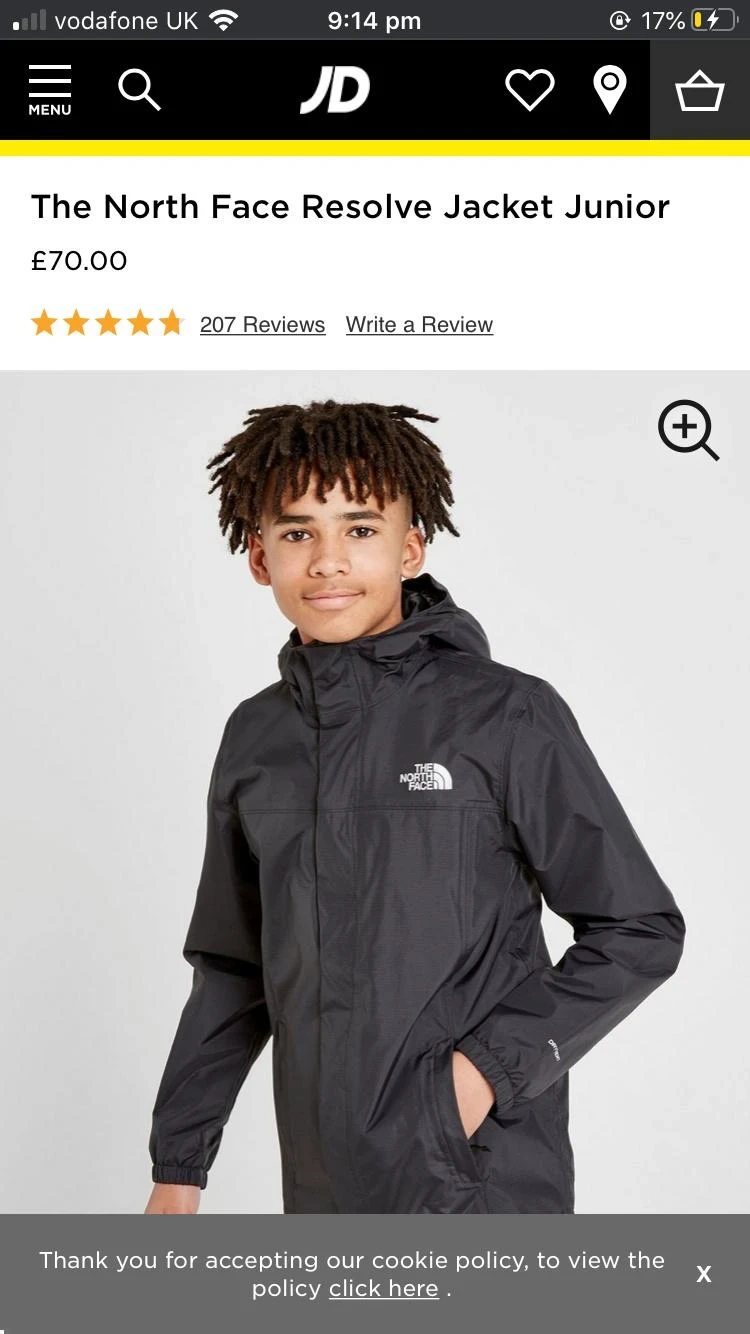
Task: Read the 207 Reviews
Action: click(x=262, y=324)
